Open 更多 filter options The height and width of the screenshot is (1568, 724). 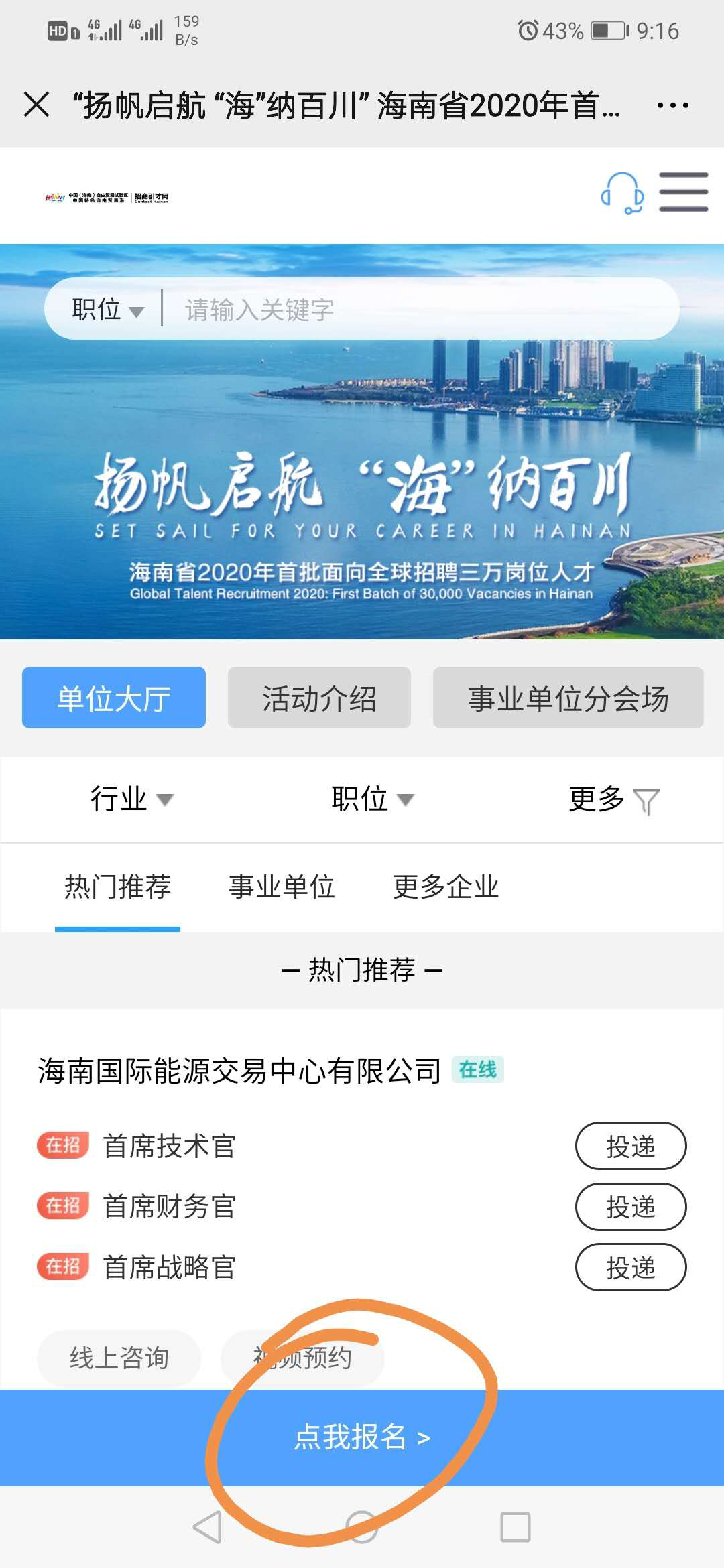(x=613, y=799)
